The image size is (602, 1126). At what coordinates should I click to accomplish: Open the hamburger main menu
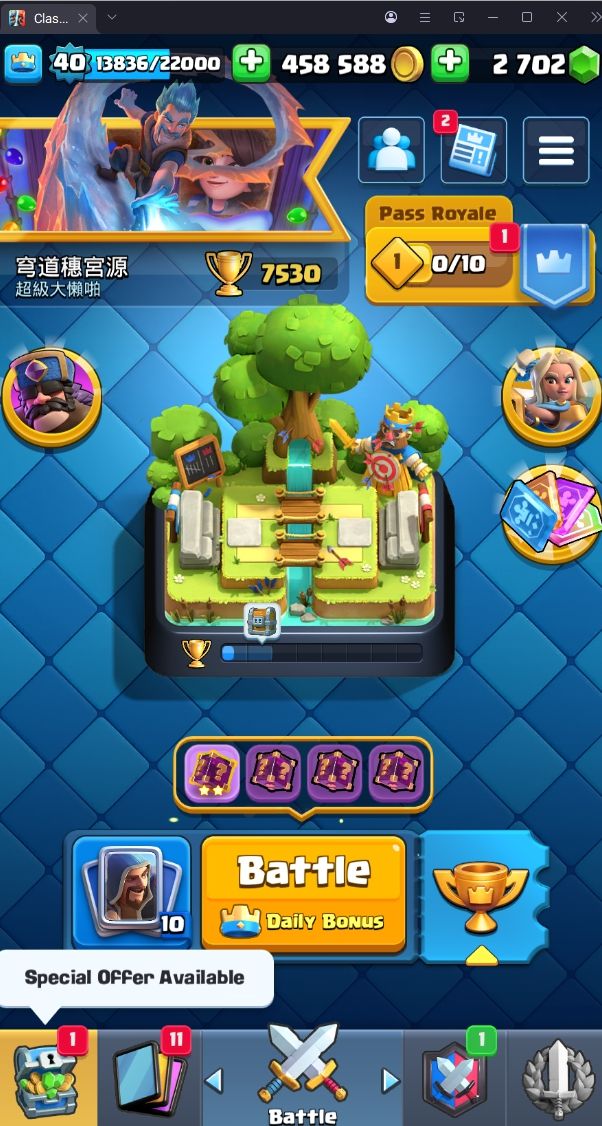pos(556,150)
